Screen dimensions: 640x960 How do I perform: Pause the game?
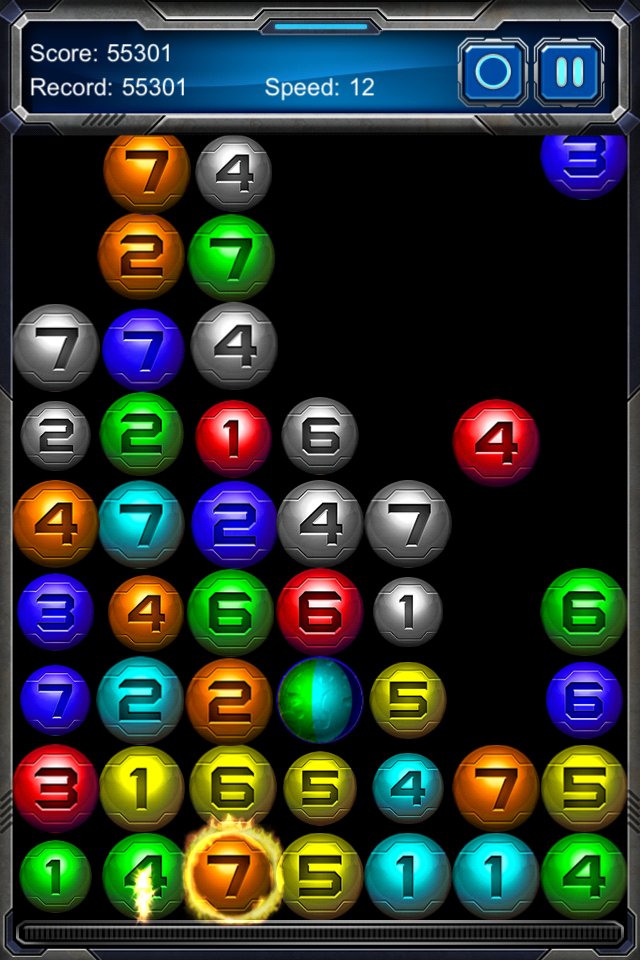click(568, 72)
